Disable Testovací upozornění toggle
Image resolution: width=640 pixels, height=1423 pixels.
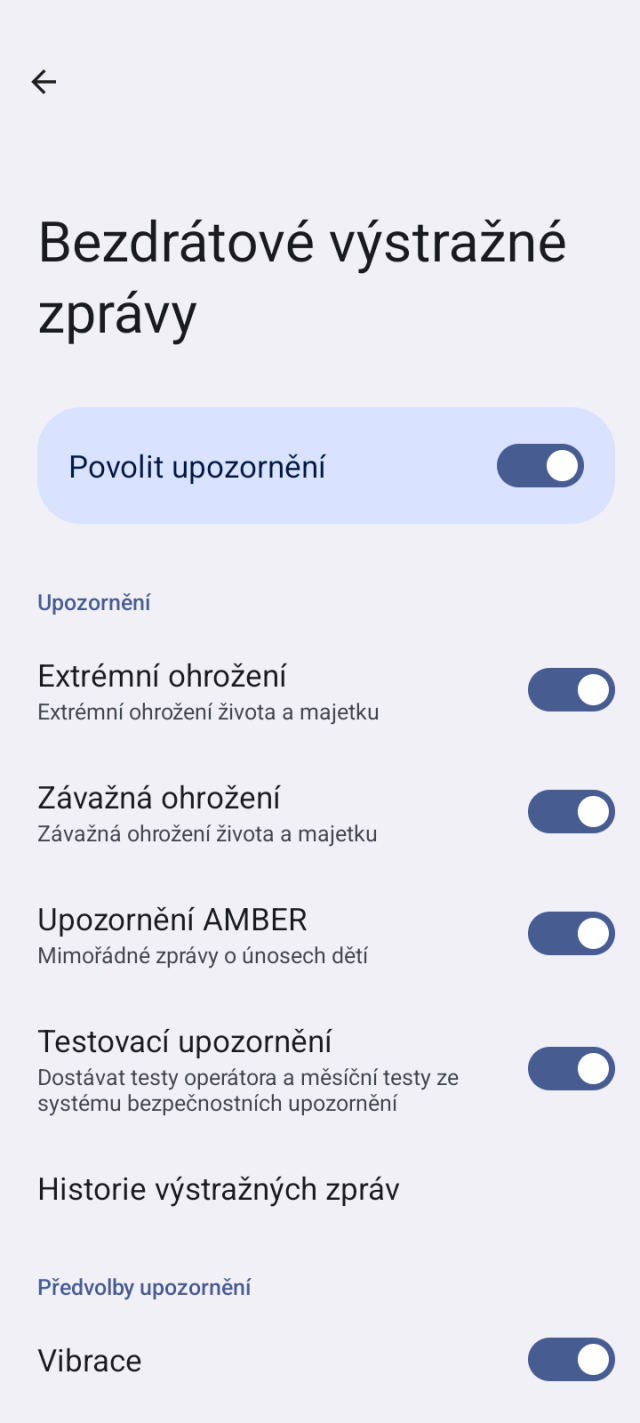571,1068
